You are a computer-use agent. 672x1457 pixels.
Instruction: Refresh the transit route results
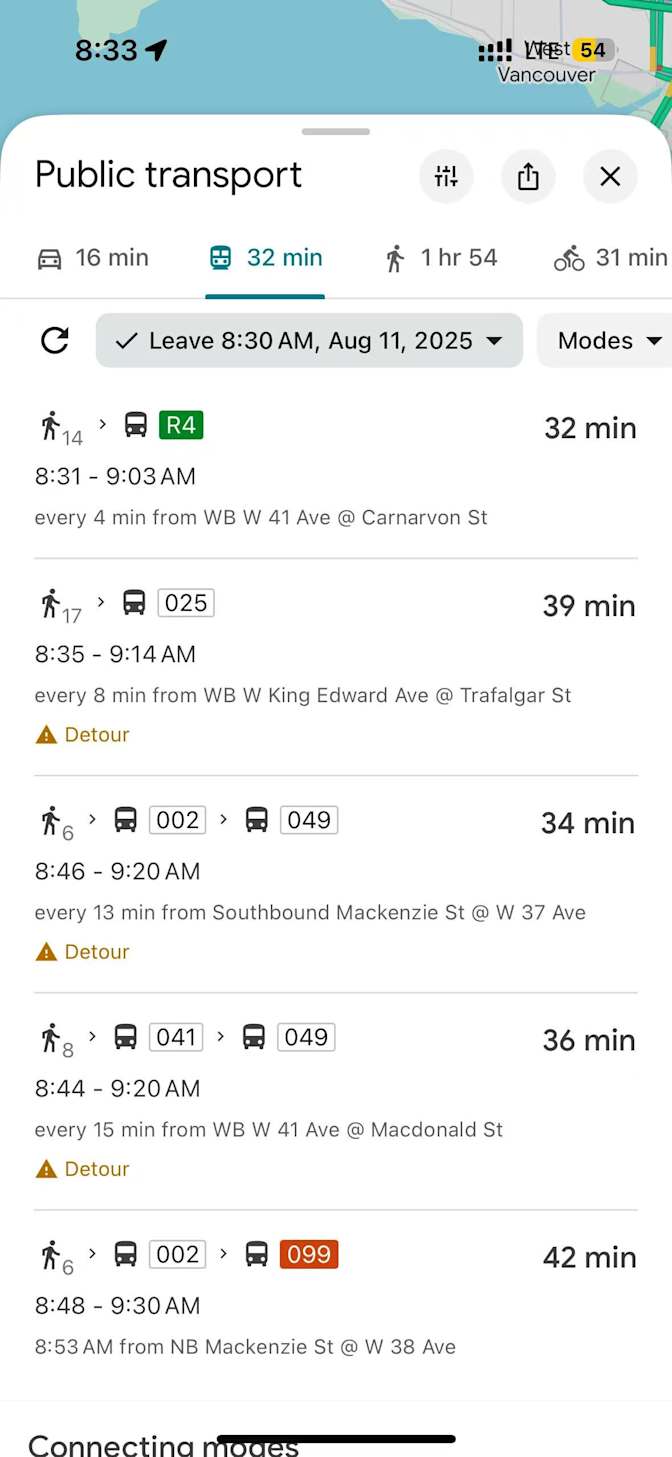(55, 341)
